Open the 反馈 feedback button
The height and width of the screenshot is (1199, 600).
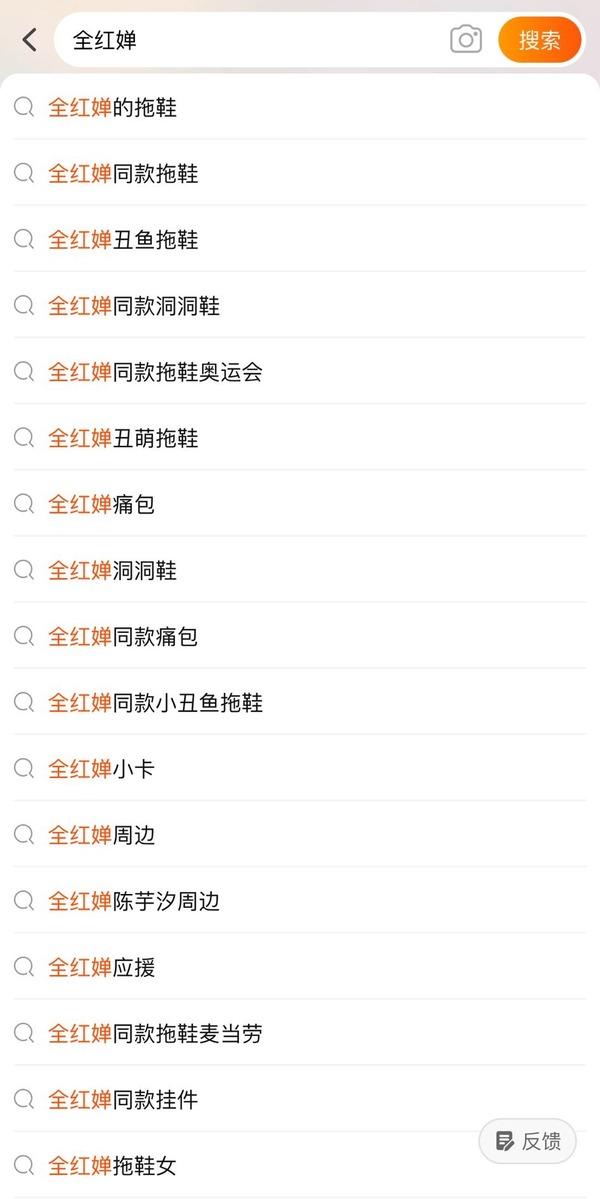(x=527, y=1141)
